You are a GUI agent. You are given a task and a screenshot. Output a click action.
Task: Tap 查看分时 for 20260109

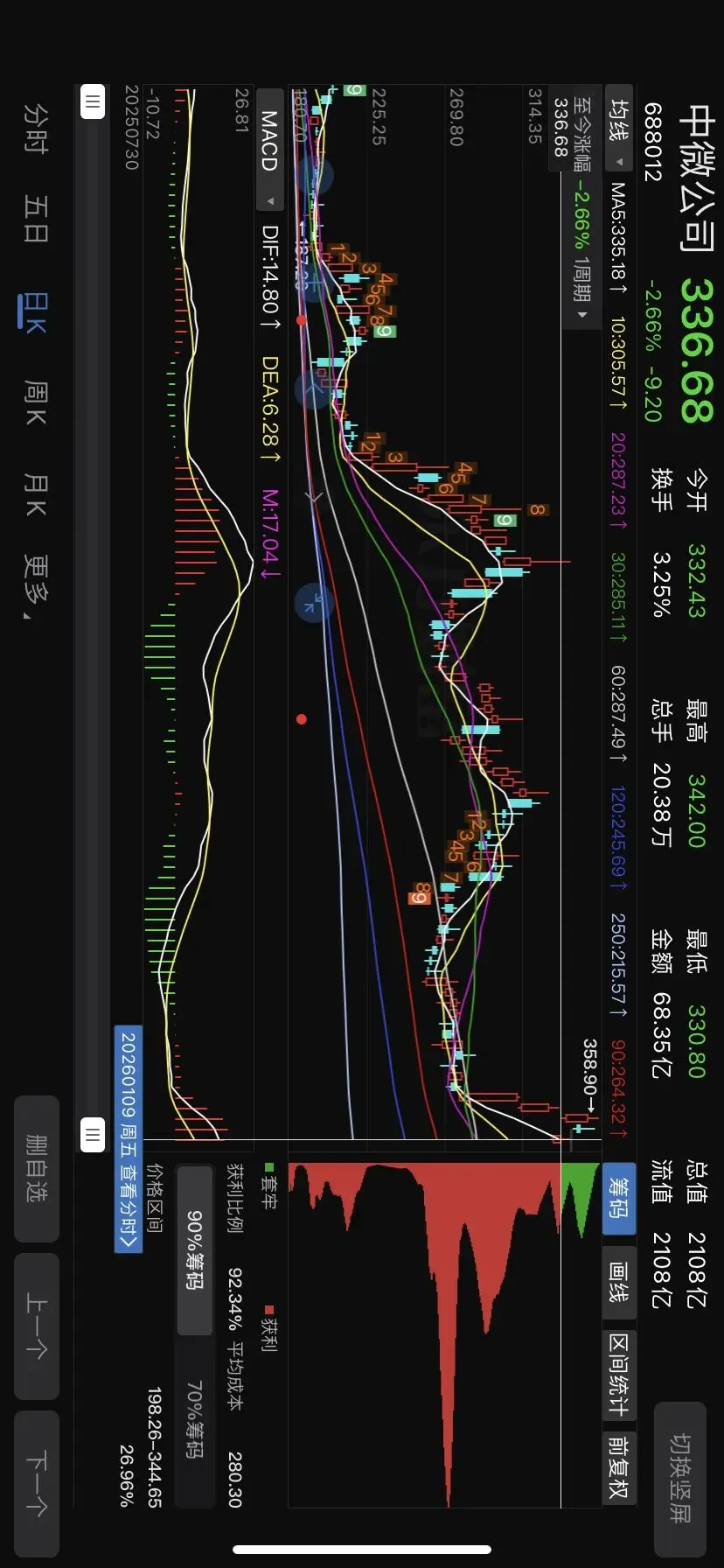[129, 1138]
